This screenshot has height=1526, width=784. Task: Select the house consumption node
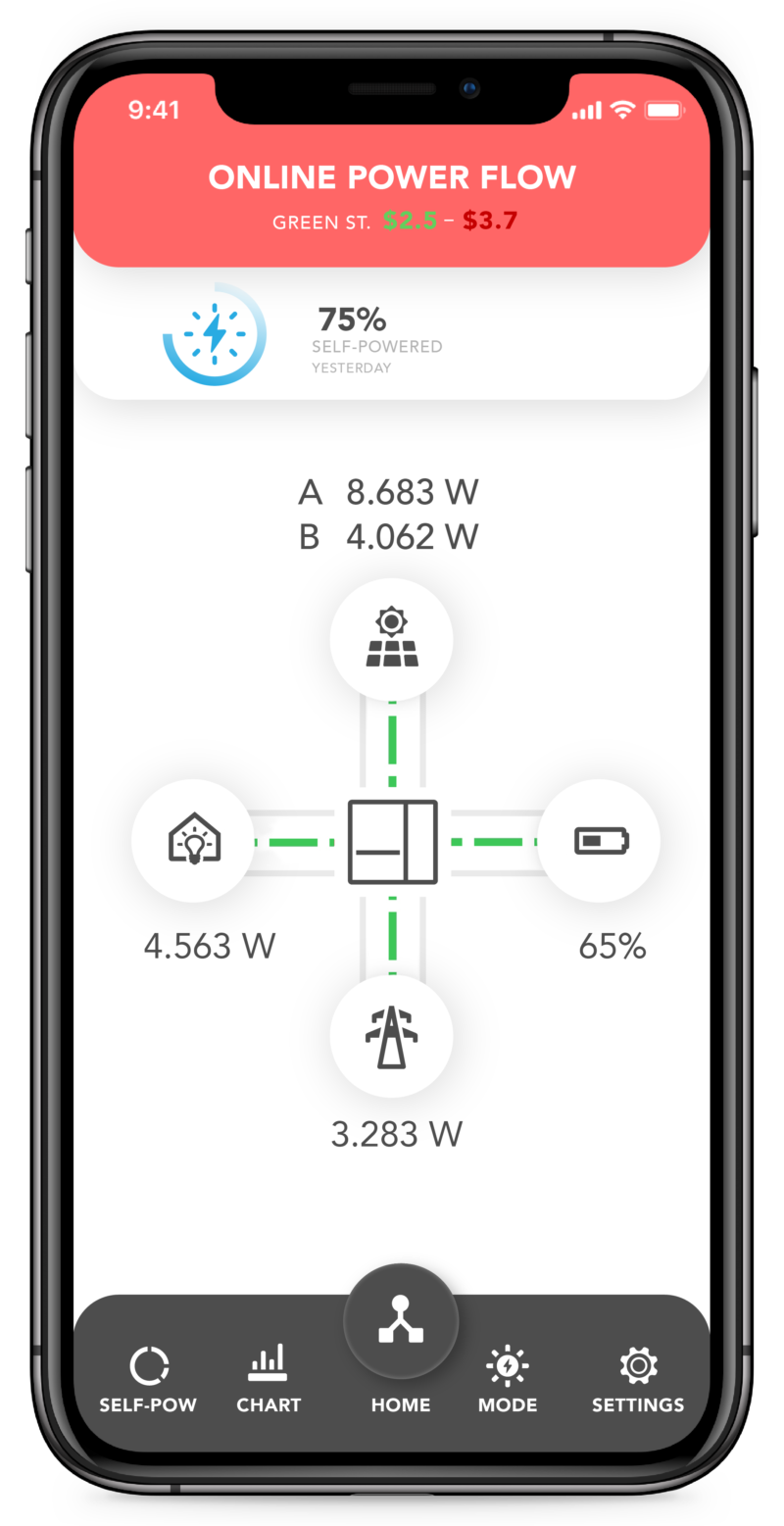coord(194,840)
